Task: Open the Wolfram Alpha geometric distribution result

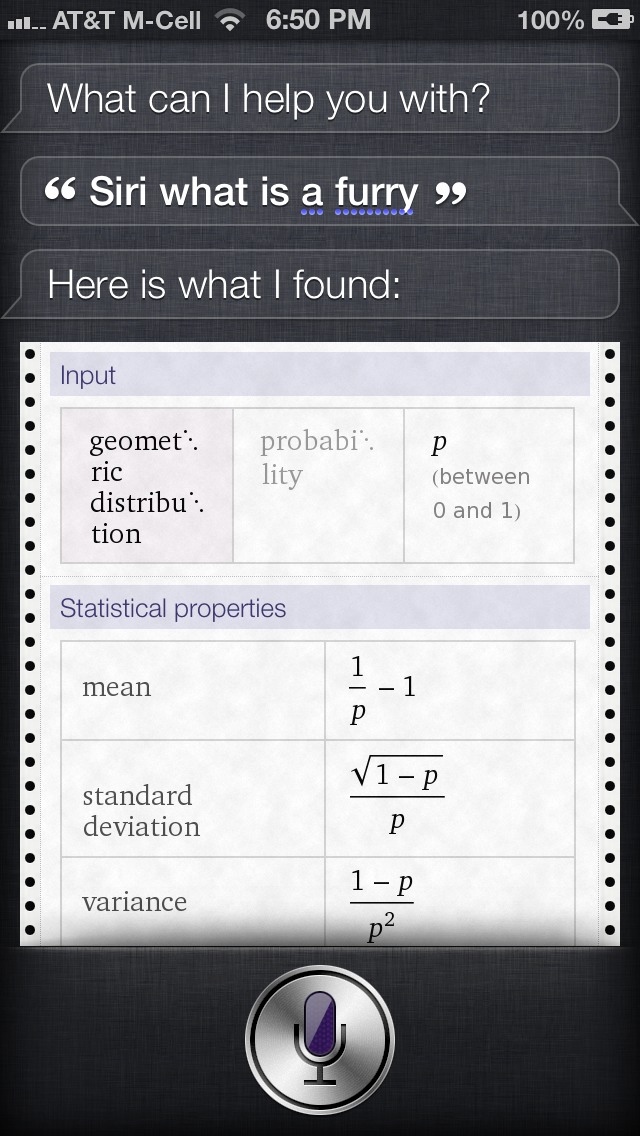Action: (x=319, y=640)
